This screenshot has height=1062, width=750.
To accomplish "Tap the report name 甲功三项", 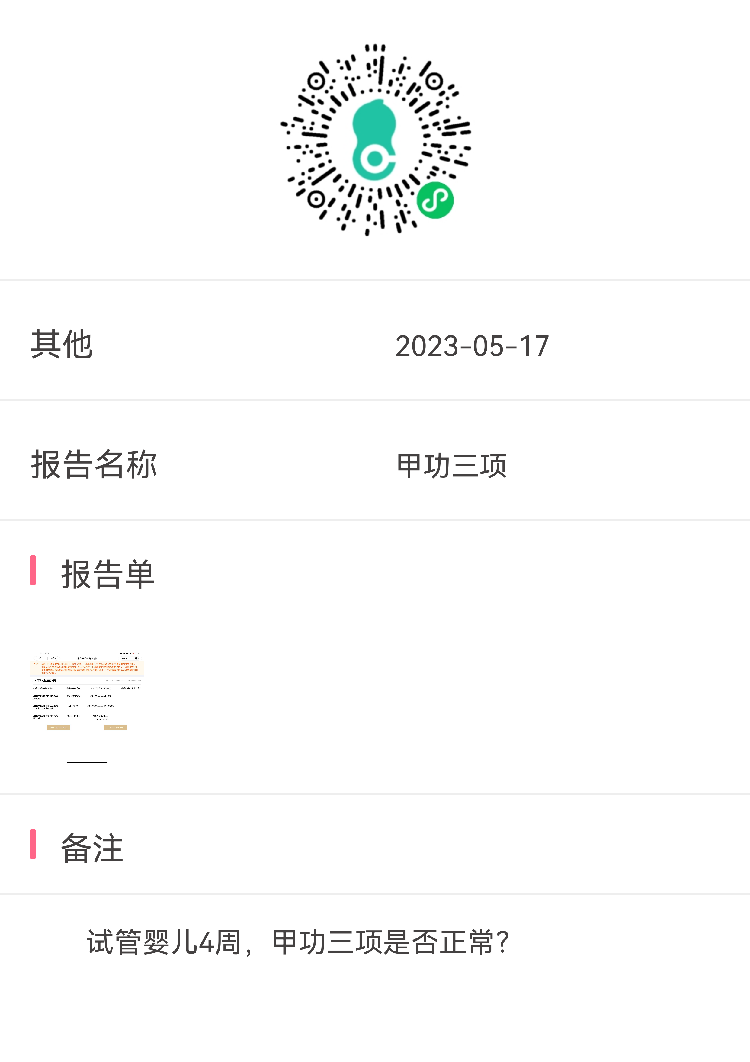I will (x=452, y=464).
